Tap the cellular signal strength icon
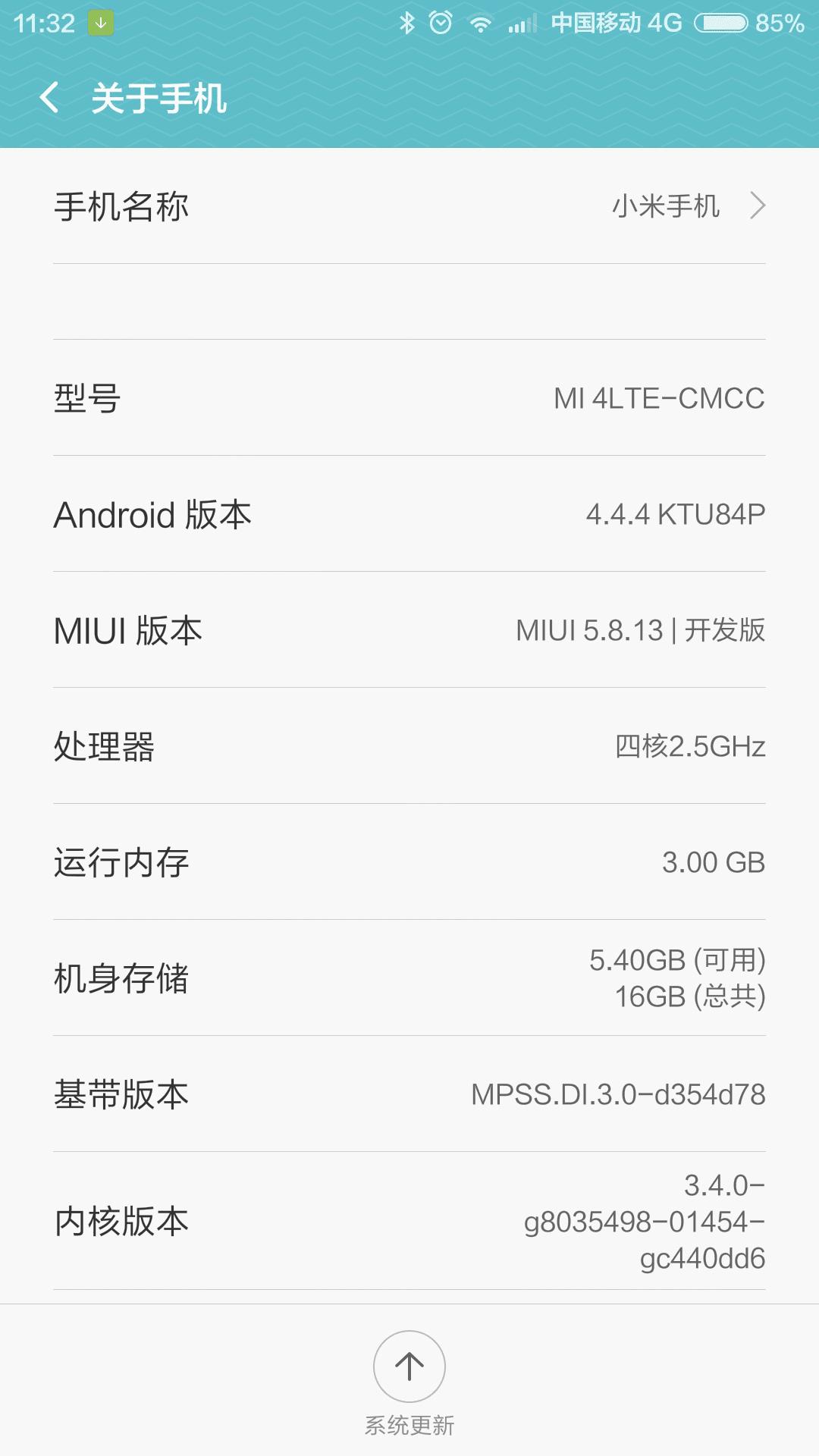 tap(522, 24)
